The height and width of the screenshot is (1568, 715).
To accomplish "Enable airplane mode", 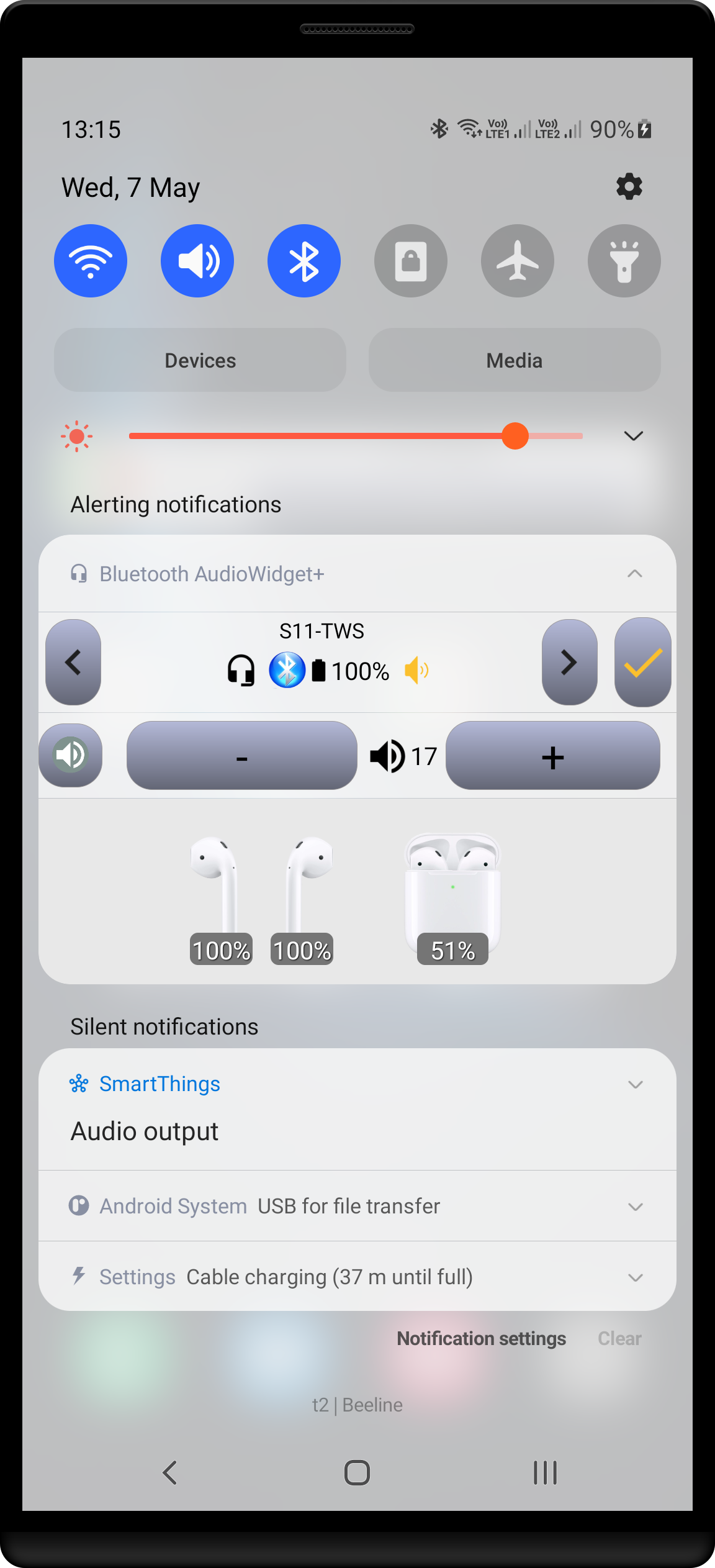I will (517, 261).
